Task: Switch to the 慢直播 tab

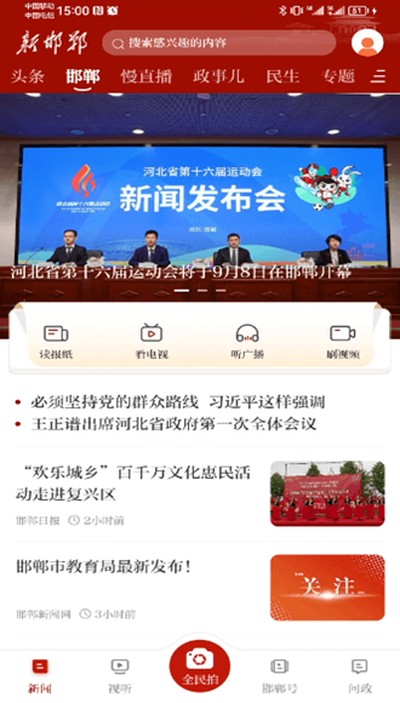Action: point(146,76)
